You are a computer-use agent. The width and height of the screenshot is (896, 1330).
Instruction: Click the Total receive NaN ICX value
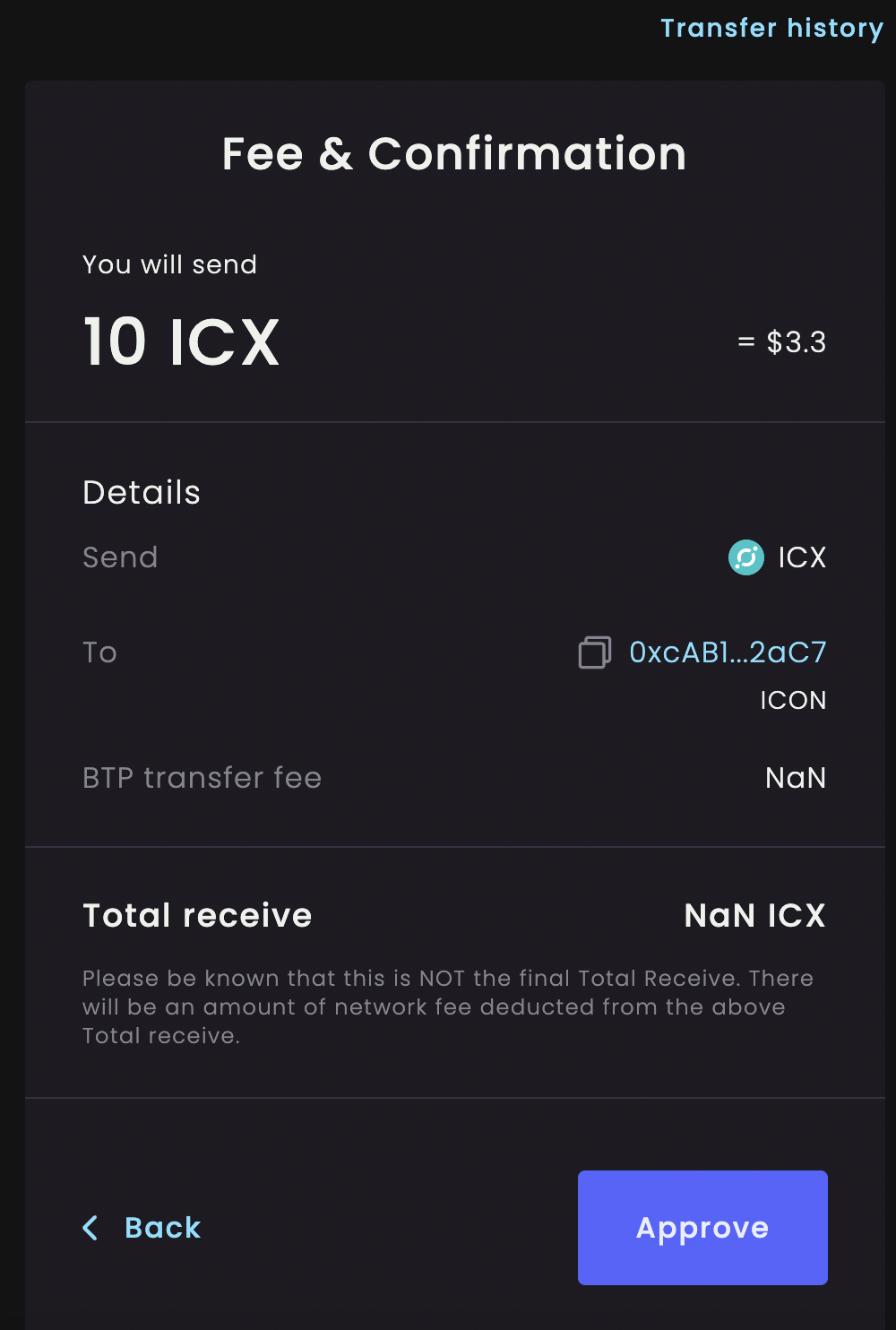tap(754, 914)
